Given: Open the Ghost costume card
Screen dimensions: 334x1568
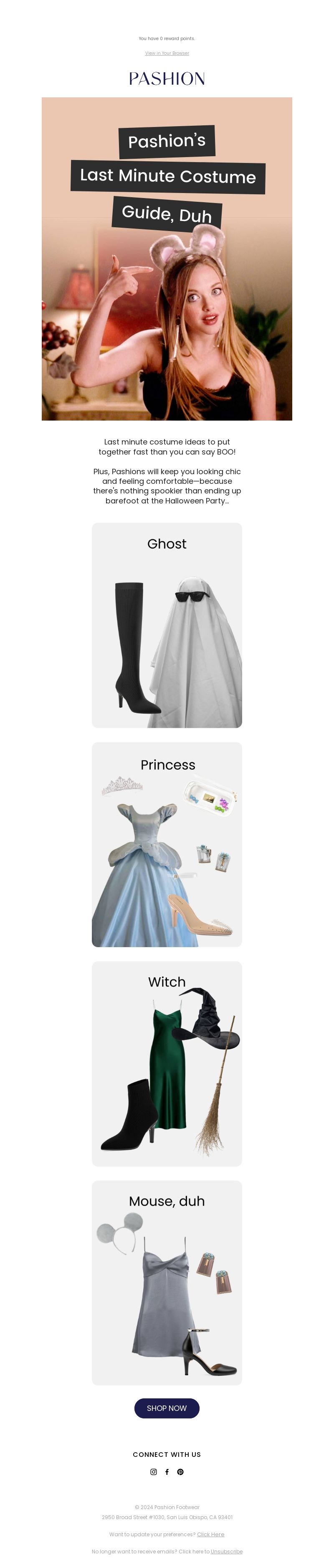Looking at the screenshot, I should (167, 625).
